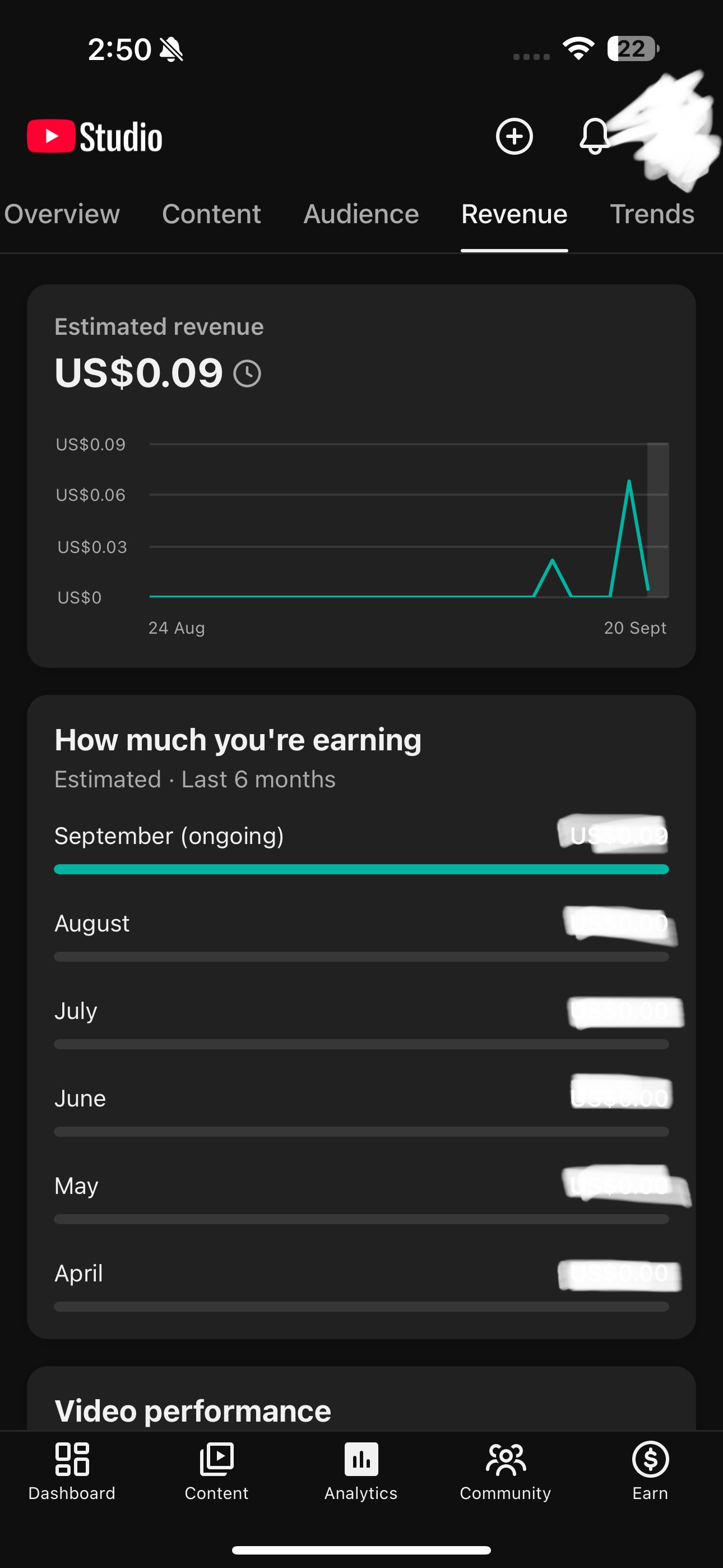Image resolution: width=723 pixels, height=1568 pixels.
Task: Select the Revenue tab
Action: click(x=515, y=214)
